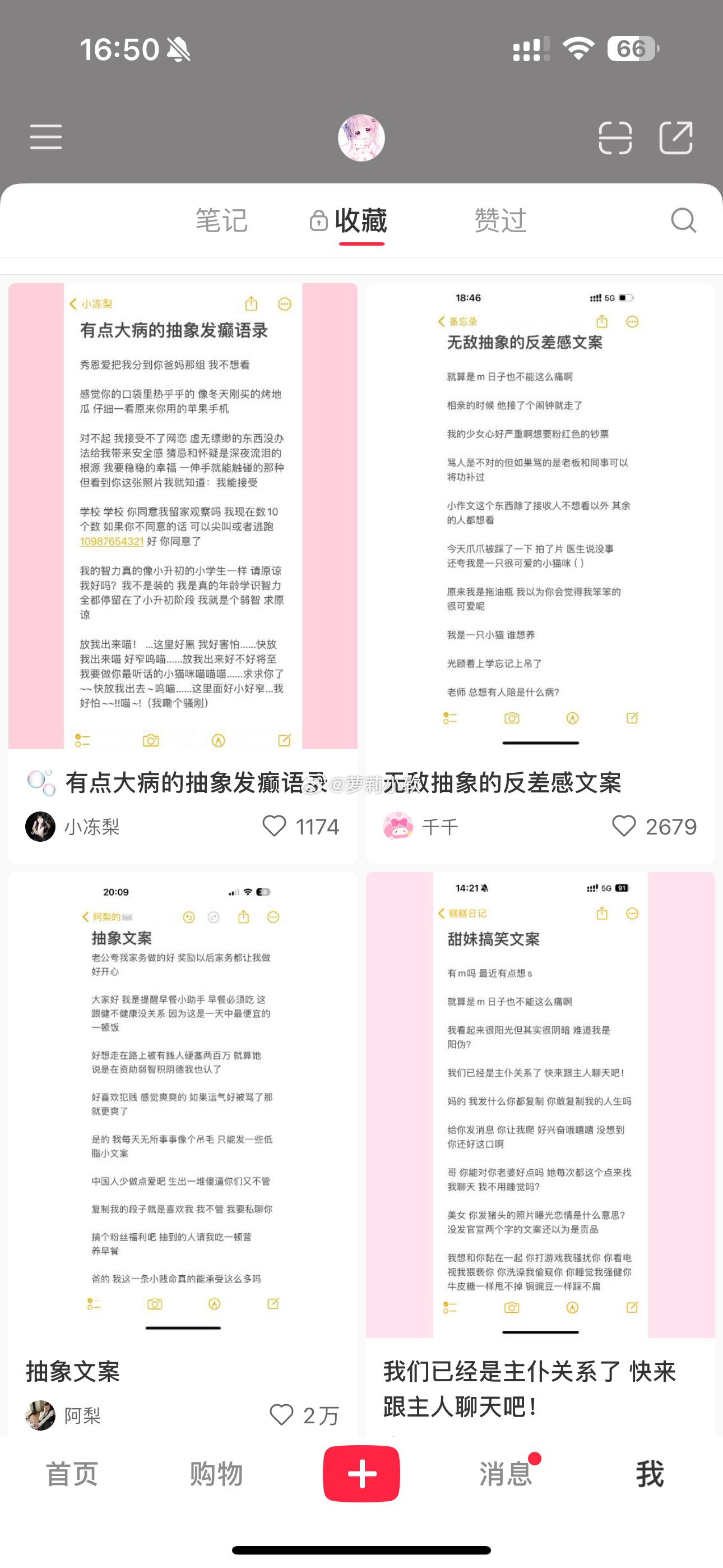Switch to the 笔记 tab
The width and height of the screenshot is (723, 1568).
click(x=221, y=220)
